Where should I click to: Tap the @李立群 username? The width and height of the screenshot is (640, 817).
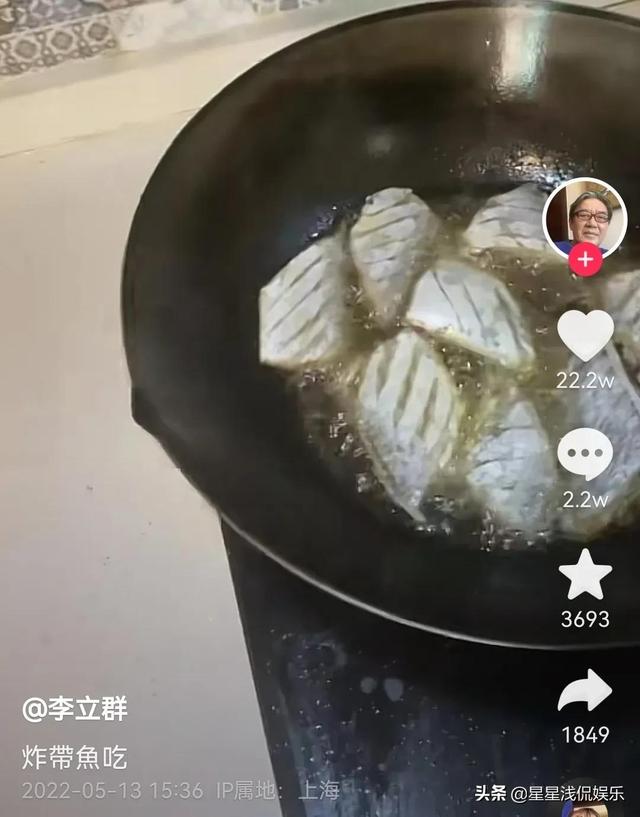coord(75,710)
